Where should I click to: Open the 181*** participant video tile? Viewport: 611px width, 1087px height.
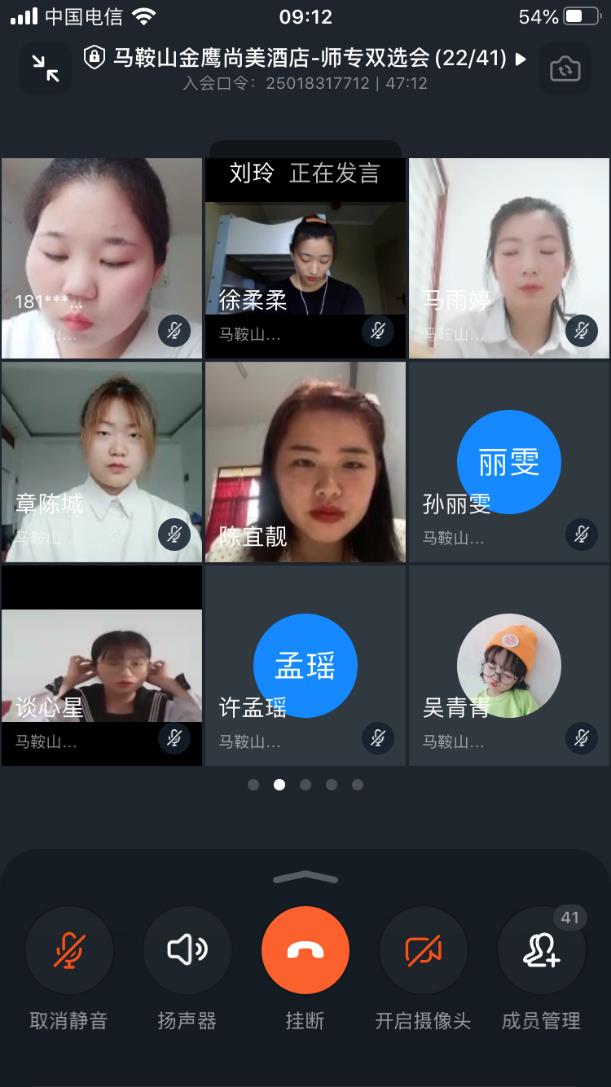[x=101, y=258]
